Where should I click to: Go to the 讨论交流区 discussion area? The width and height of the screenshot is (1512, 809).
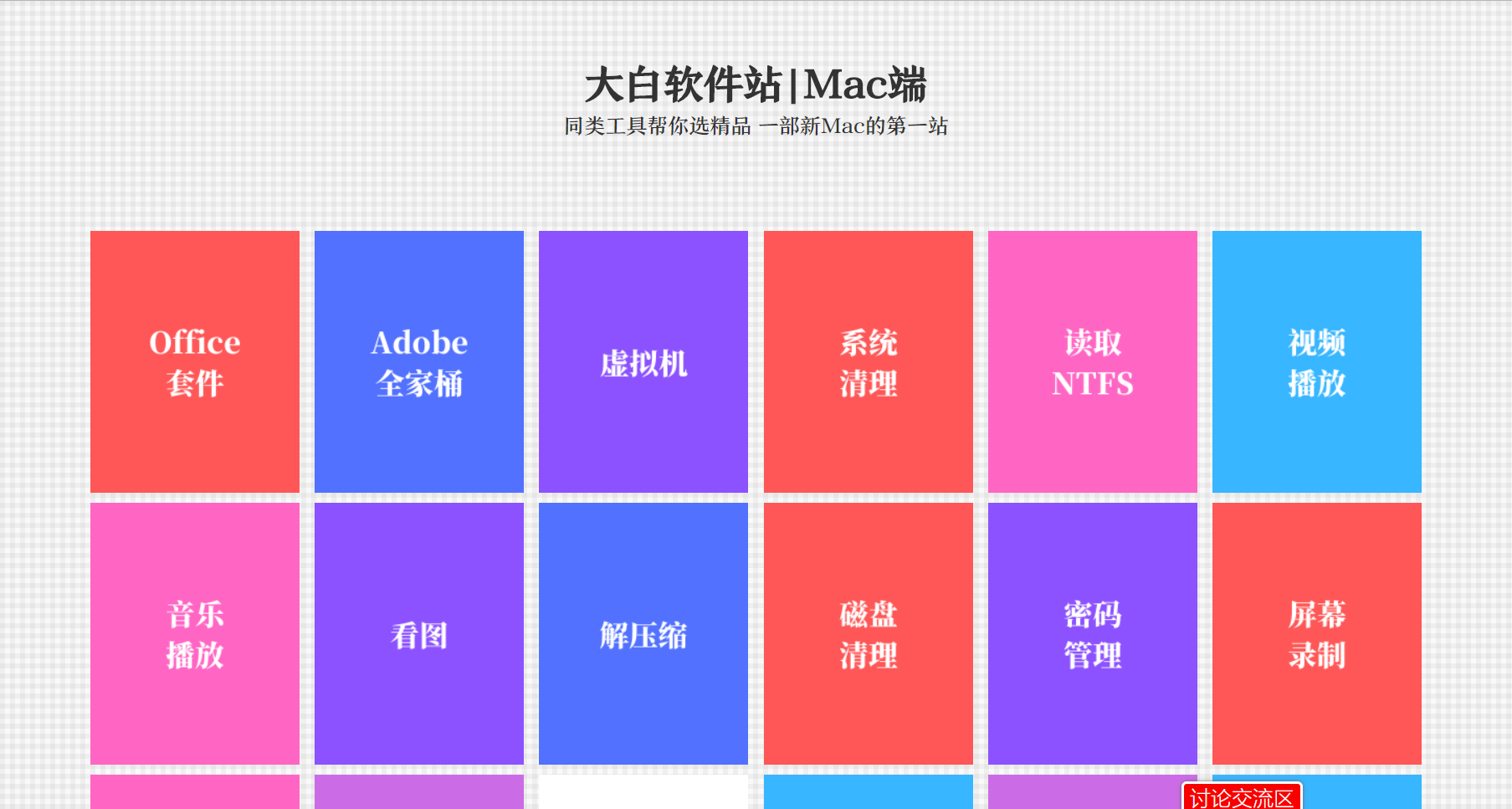pos(1242,797)
